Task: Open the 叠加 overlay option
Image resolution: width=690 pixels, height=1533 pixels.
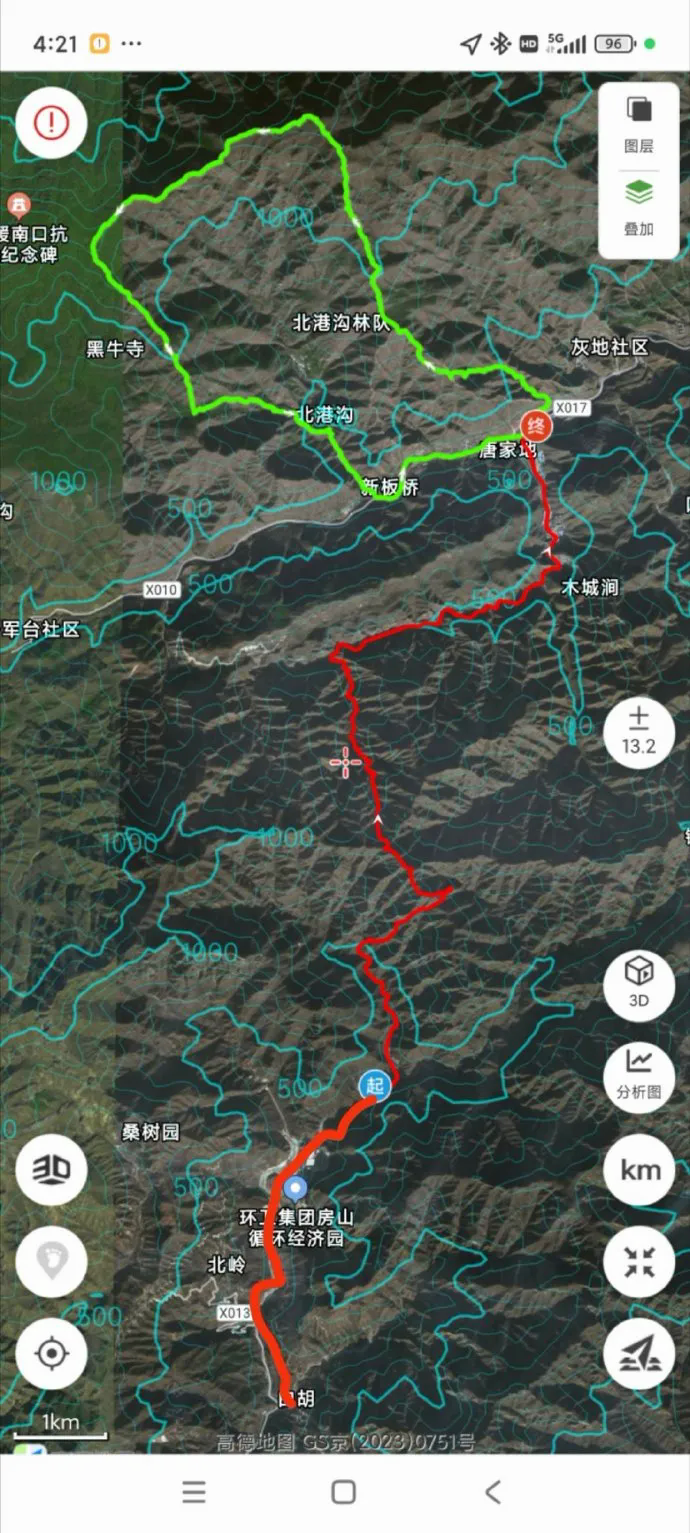Action: (x=638, y=206)
